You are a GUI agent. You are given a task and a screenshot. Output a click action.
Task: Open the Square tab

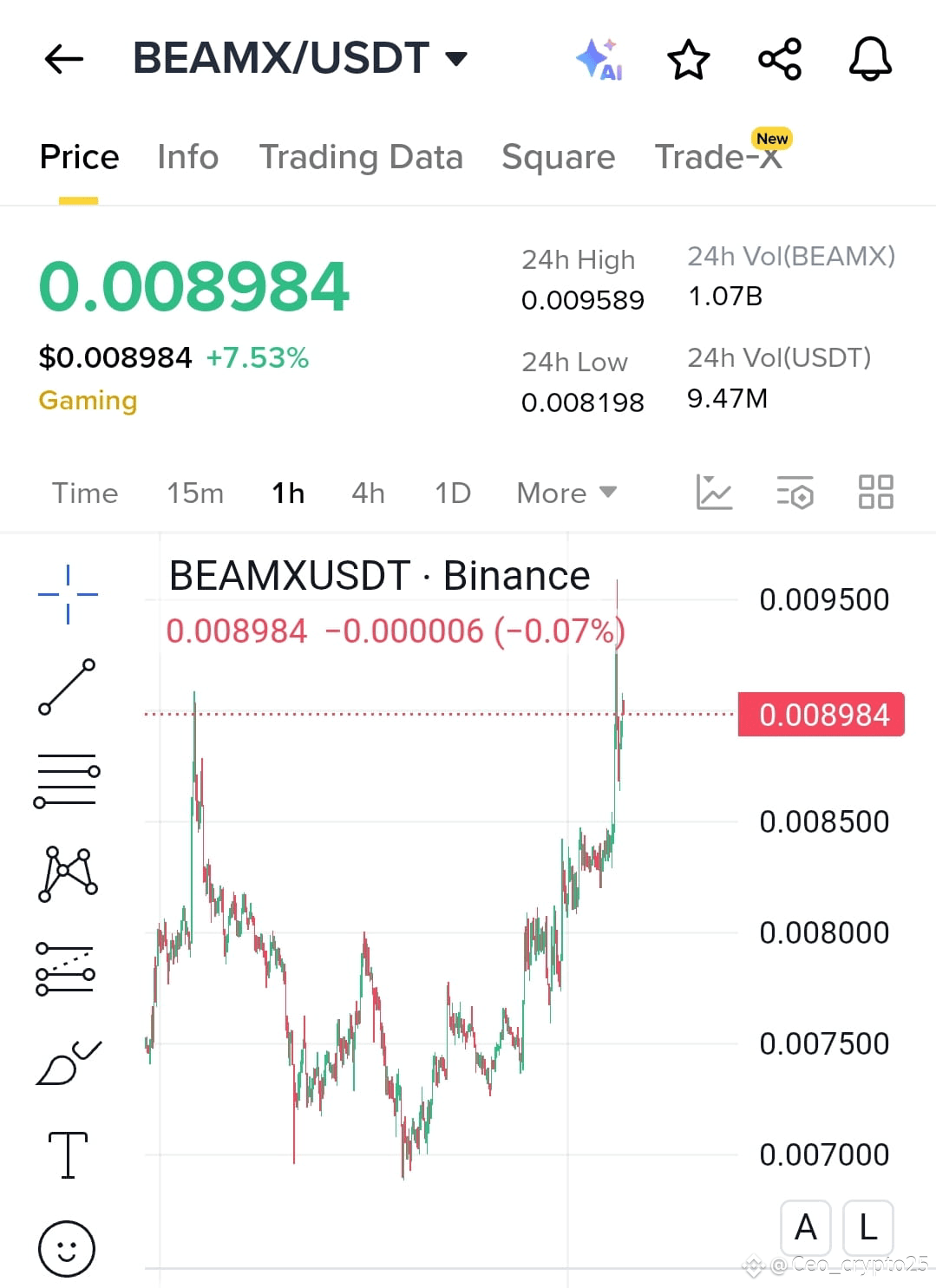point(558,157)
